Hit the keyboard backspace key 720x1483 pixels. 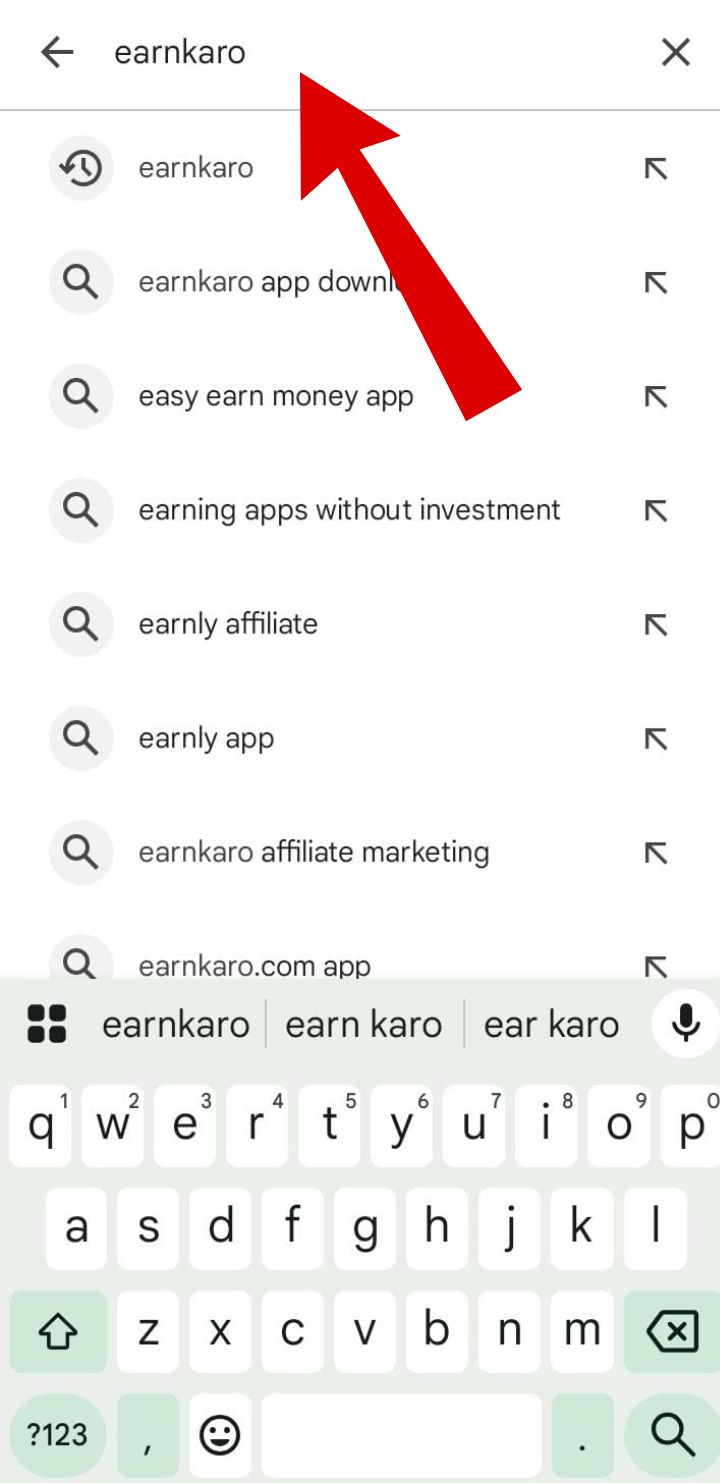(671, 1331)
